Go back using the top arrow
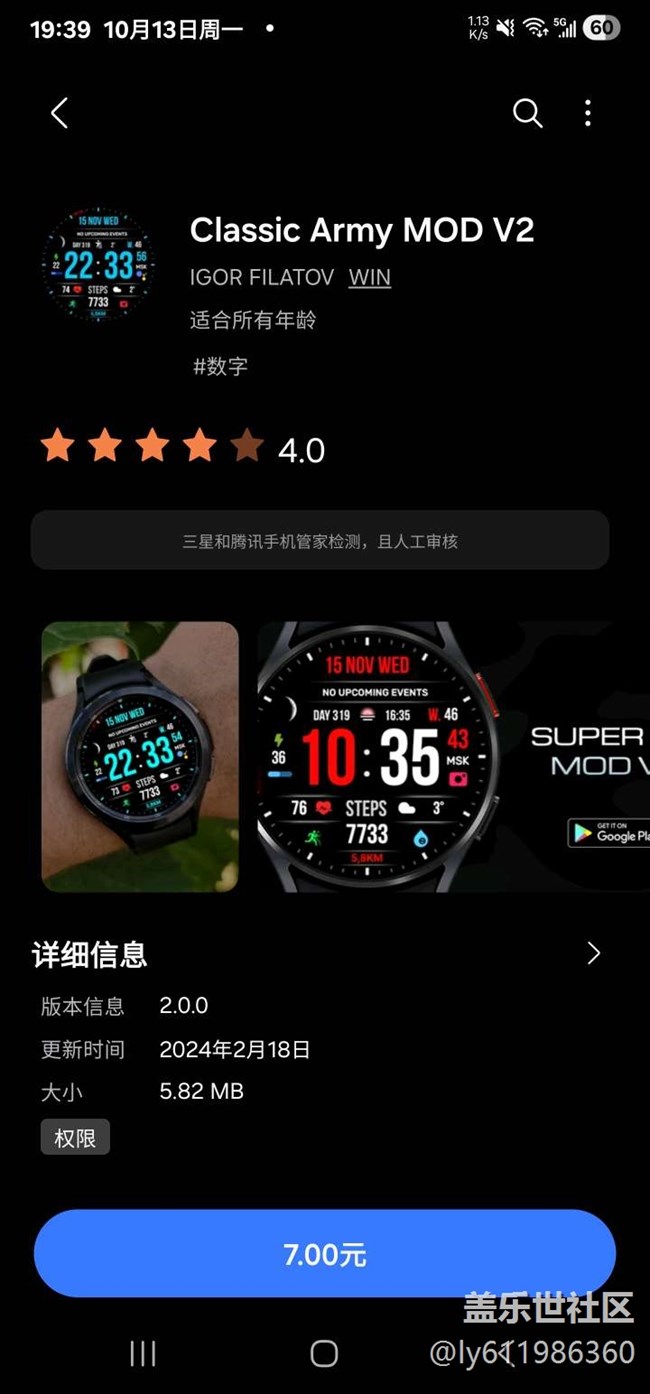Image resolution: width=650 pixels, height=1394 pixels. coord(59,113)
